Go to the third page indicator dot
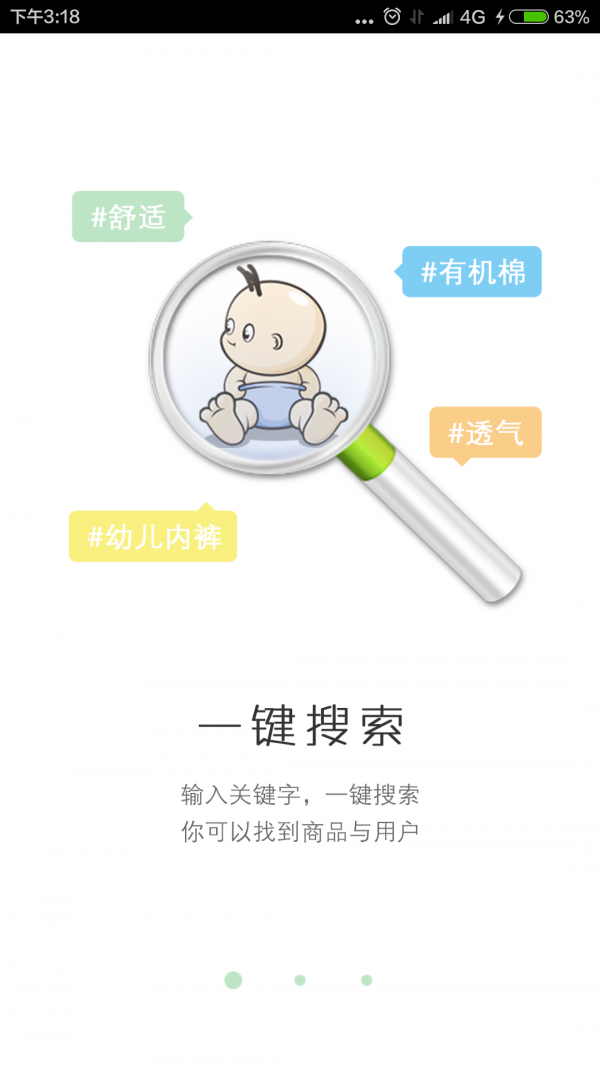The width and height of the screenshot is (600, 1067). [367, 980]
